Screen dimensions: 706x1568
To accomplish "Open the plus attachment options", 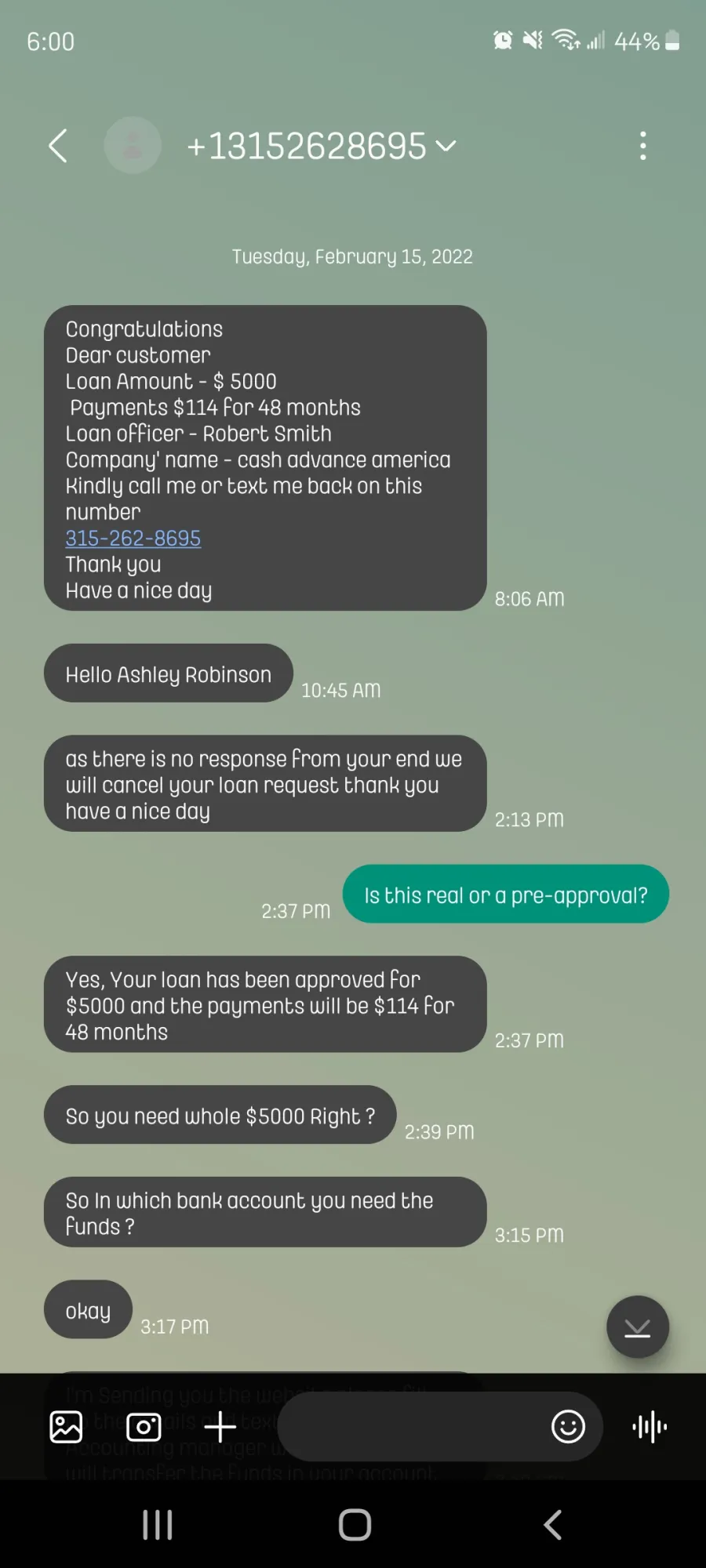I will (220, 1427).
